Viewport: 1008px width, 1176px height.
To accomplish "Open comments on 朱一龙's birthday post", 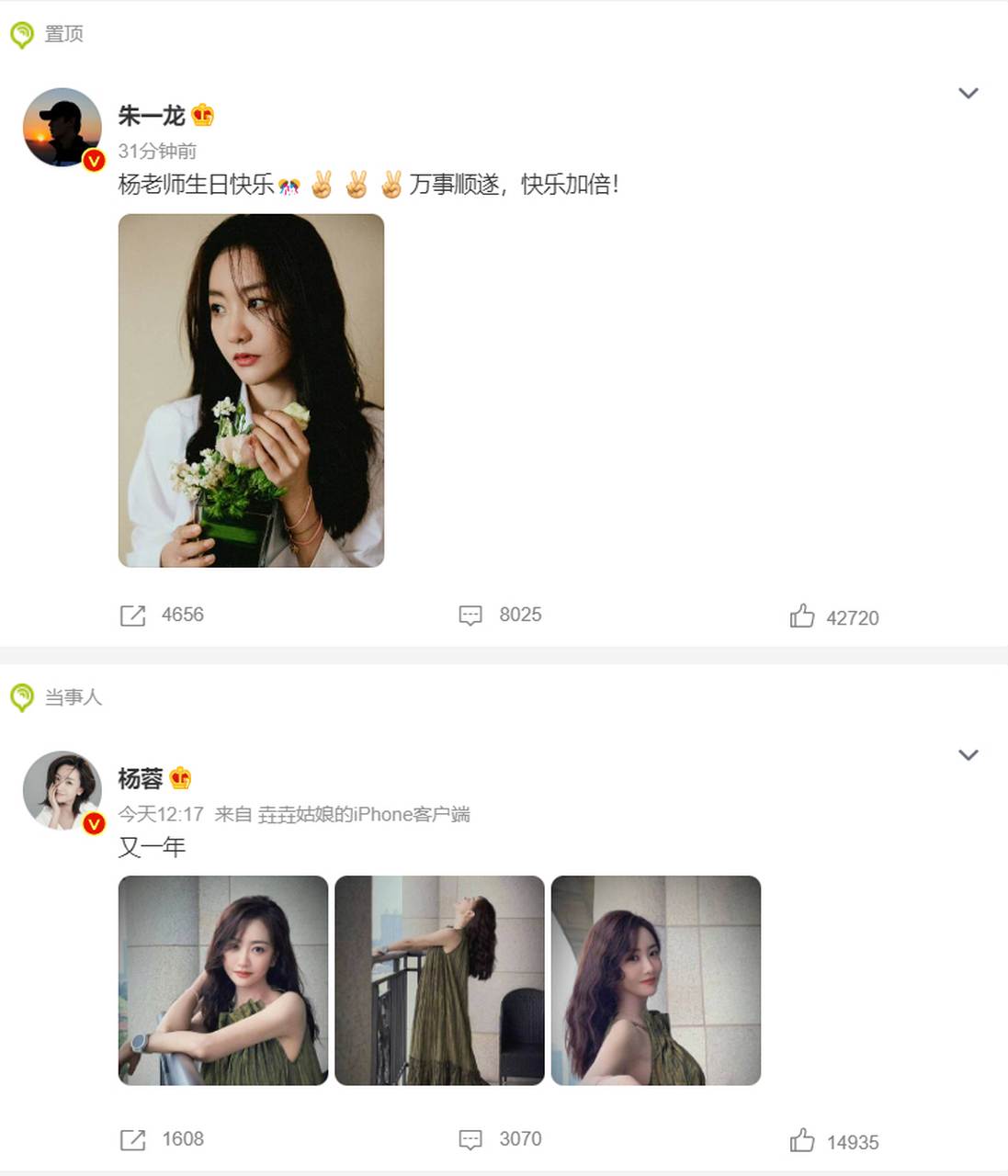I will 470,615.
